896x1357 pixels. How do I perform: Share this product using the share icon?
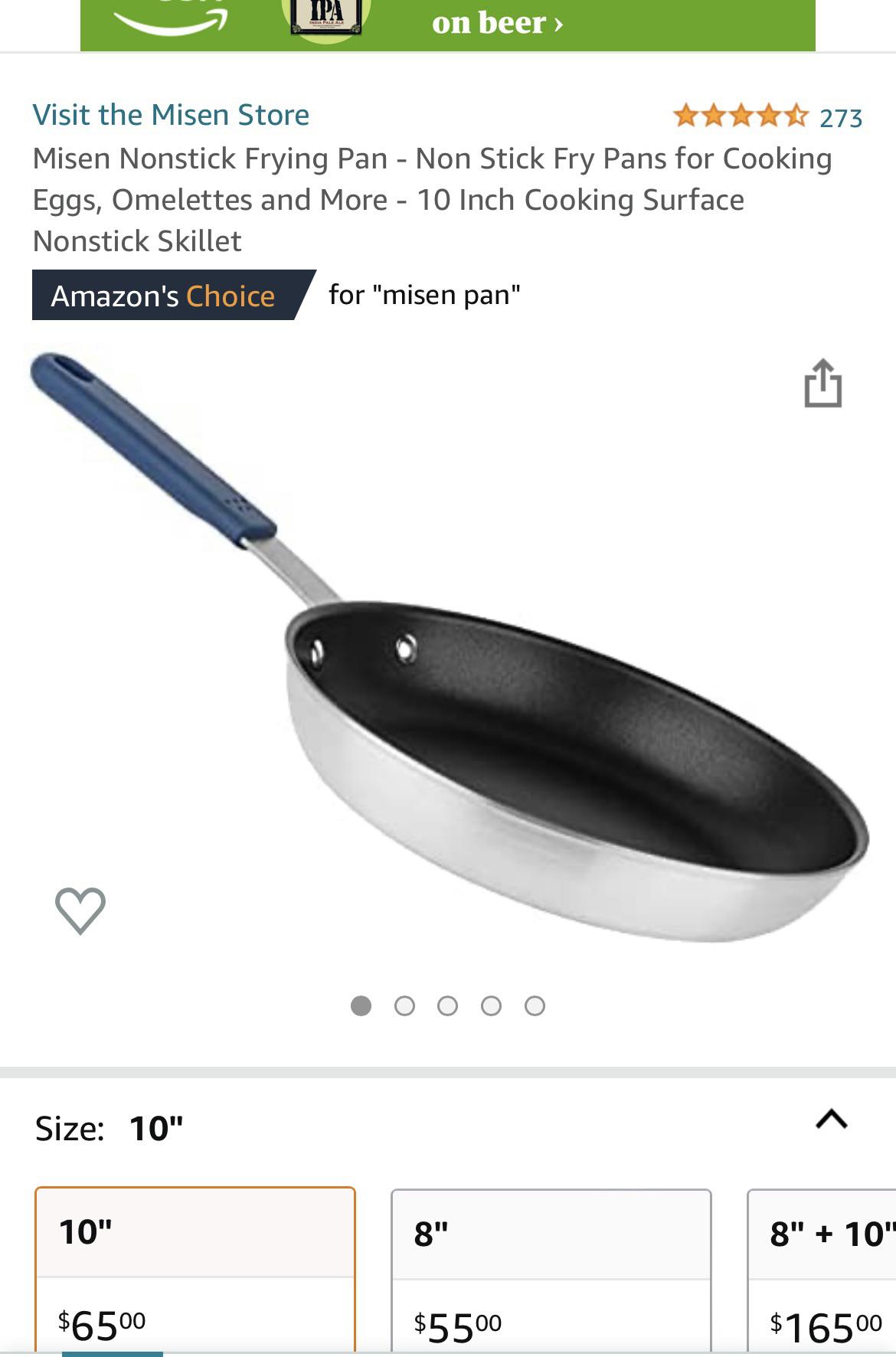pyautogui.click(x=824, y=384)
